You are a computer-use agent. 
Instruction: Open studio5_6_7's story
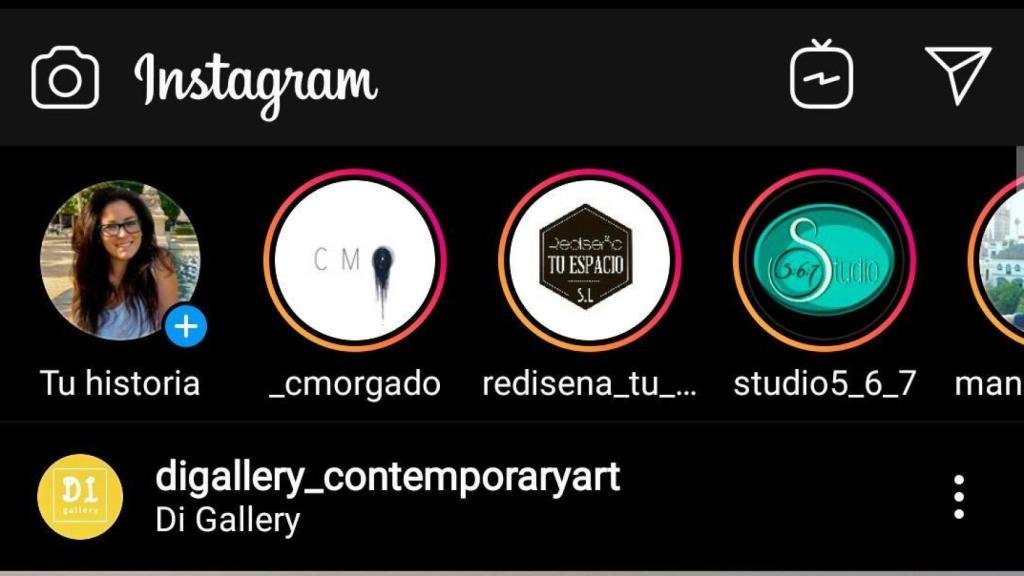(824, 261)
